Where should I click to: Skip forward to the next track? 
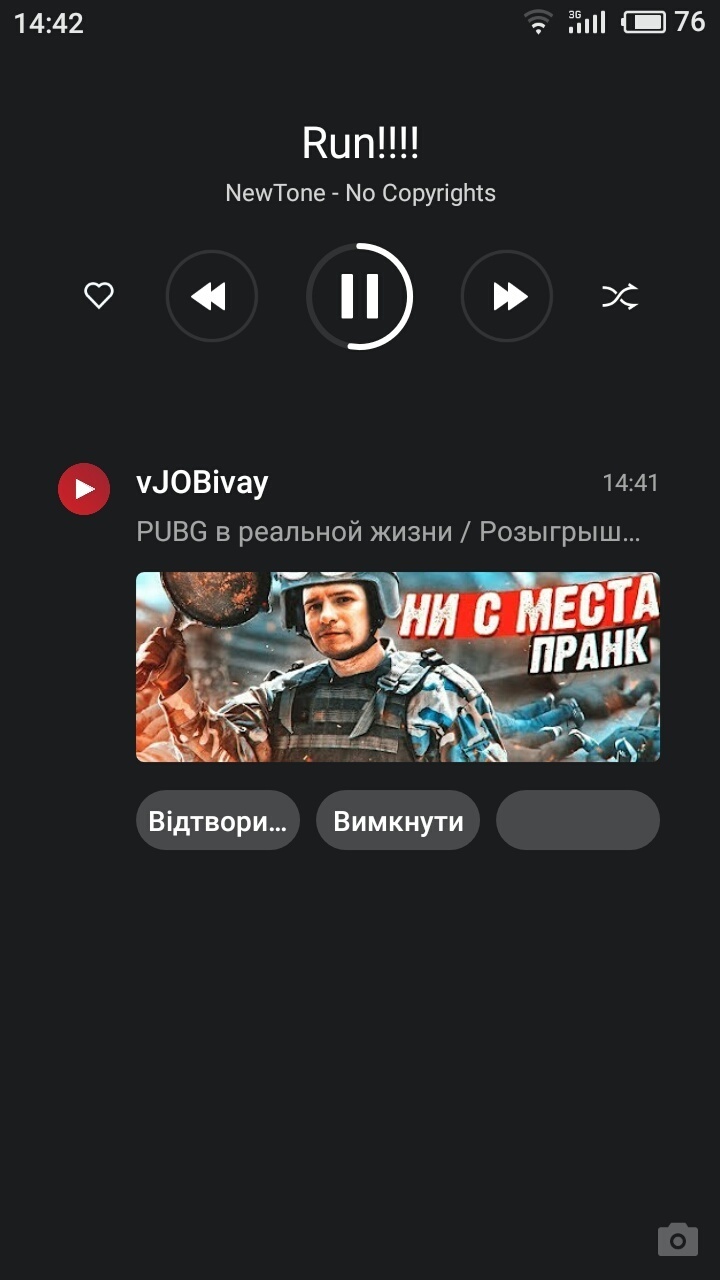[x=507, y=296]
